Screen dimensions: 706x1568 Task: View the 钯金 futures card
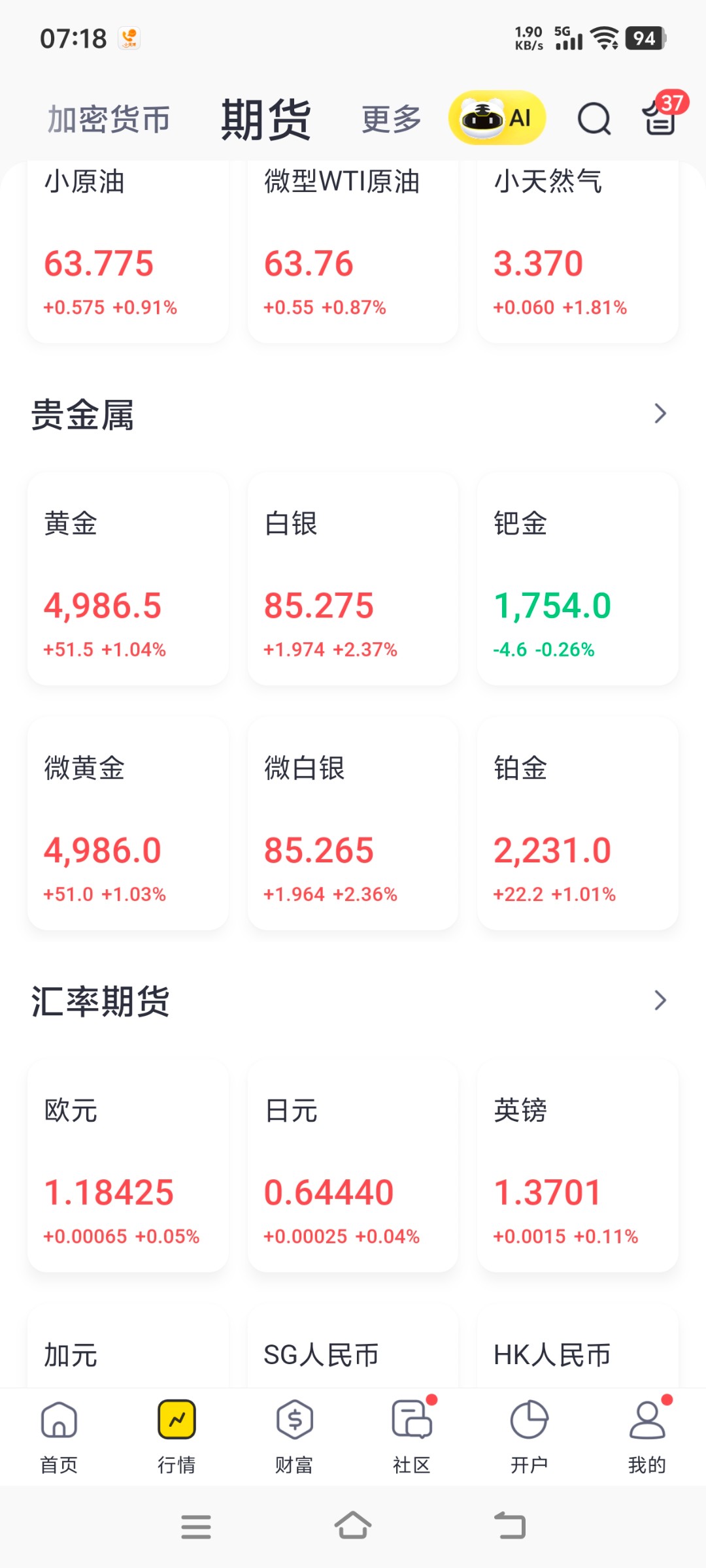578,579
